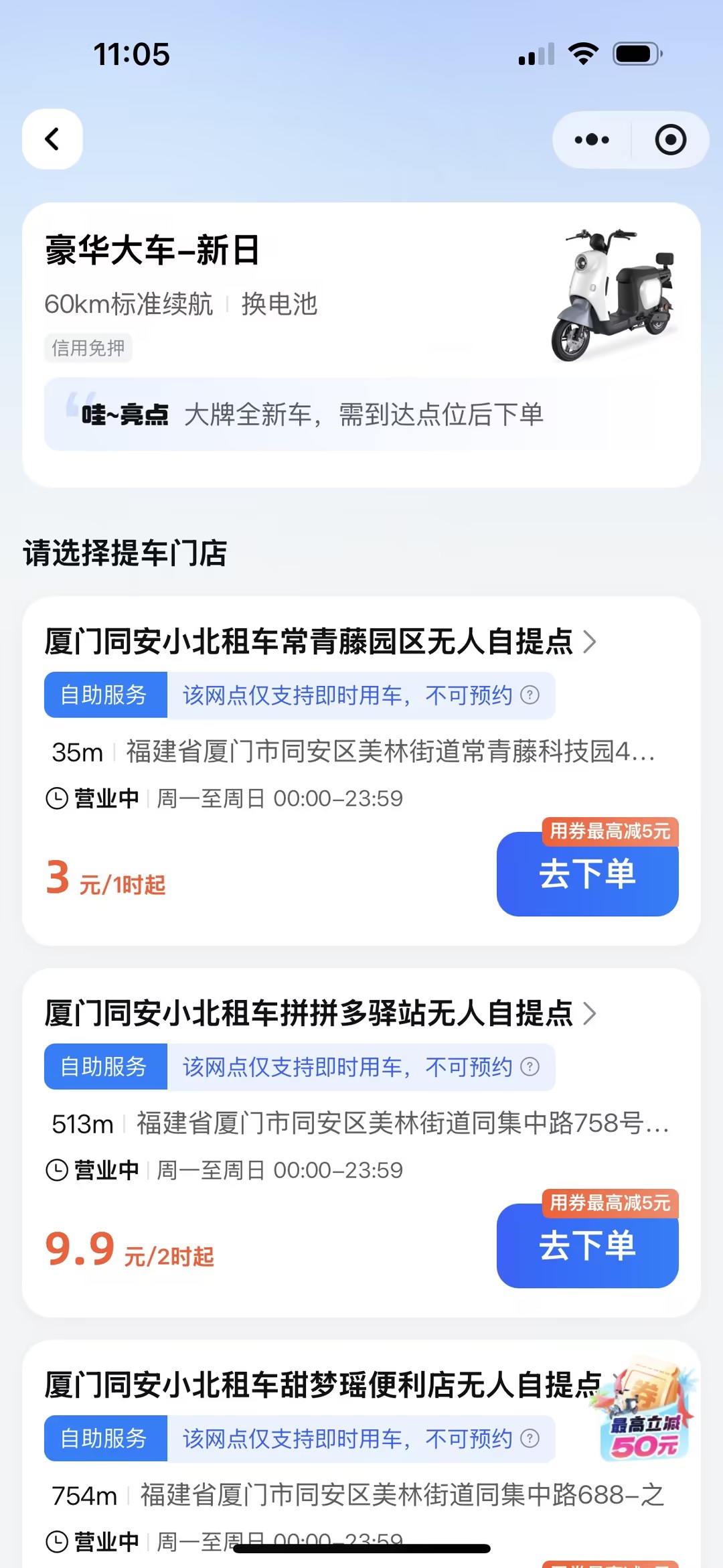Screen dimensions: 723x1568
Task: Close the mini program via circle icon
Action: (670, 140)
